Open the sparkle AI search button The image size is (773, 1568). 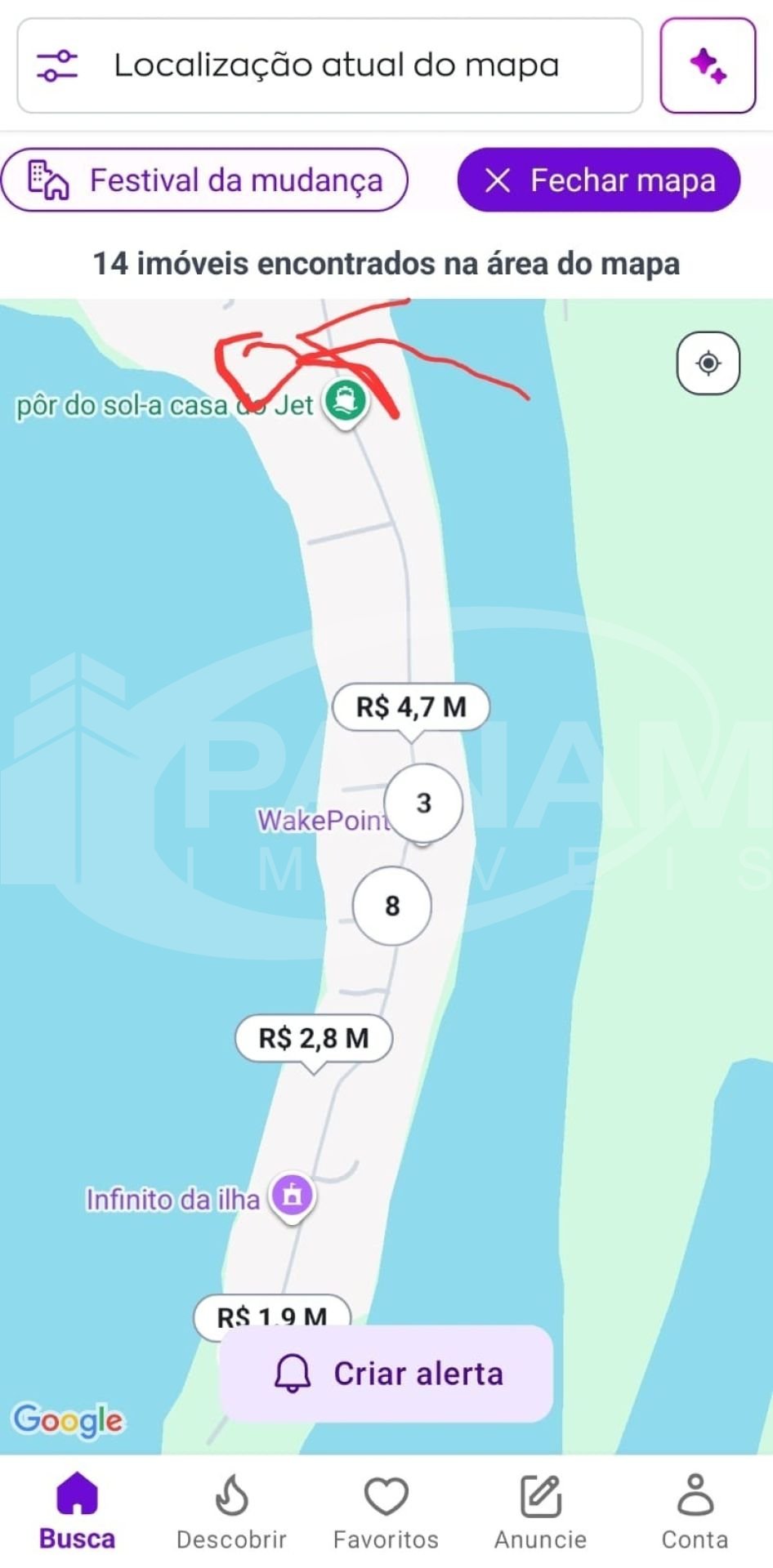point(708,65)
